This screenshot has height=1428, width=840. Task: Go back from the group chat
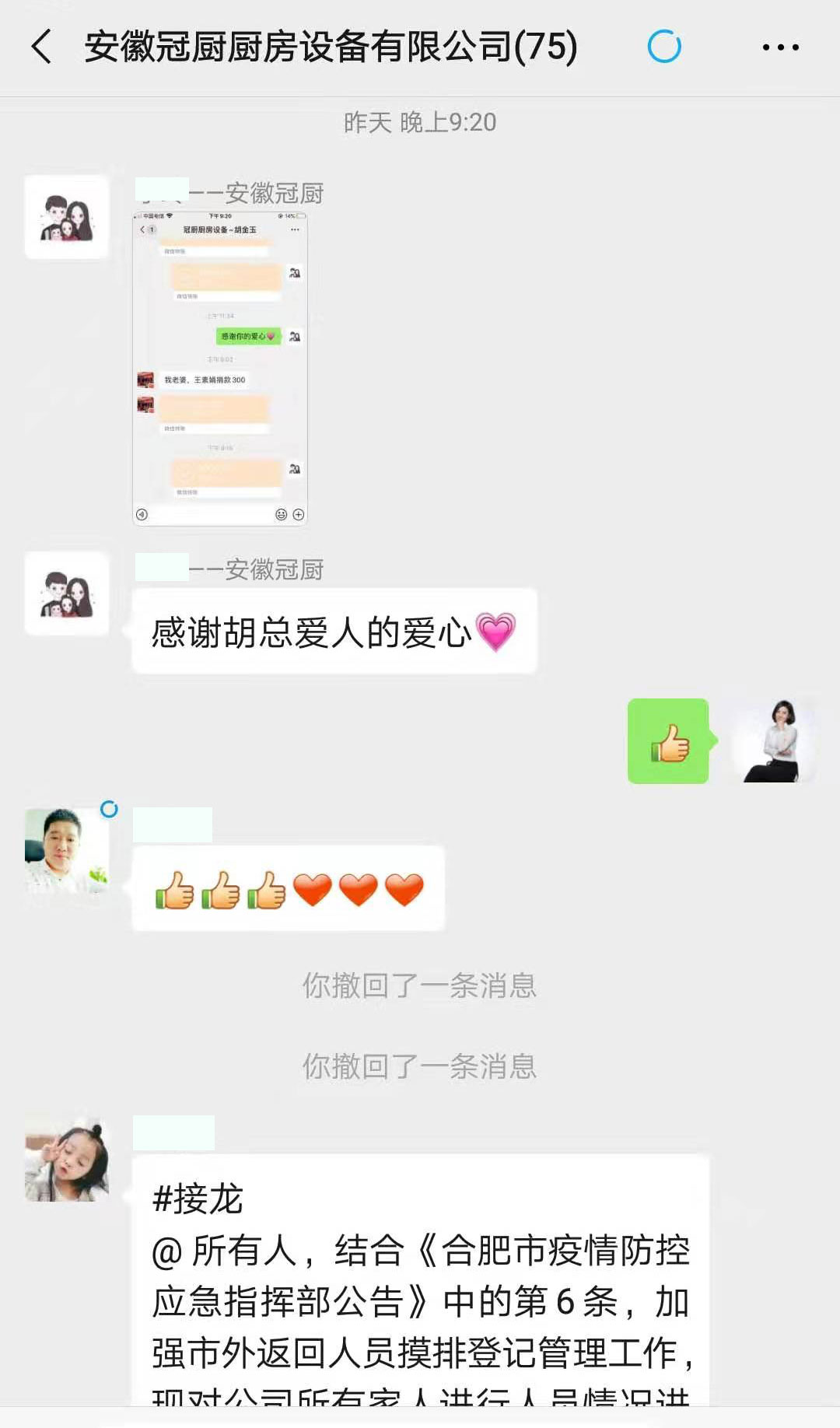pos(42,47)
